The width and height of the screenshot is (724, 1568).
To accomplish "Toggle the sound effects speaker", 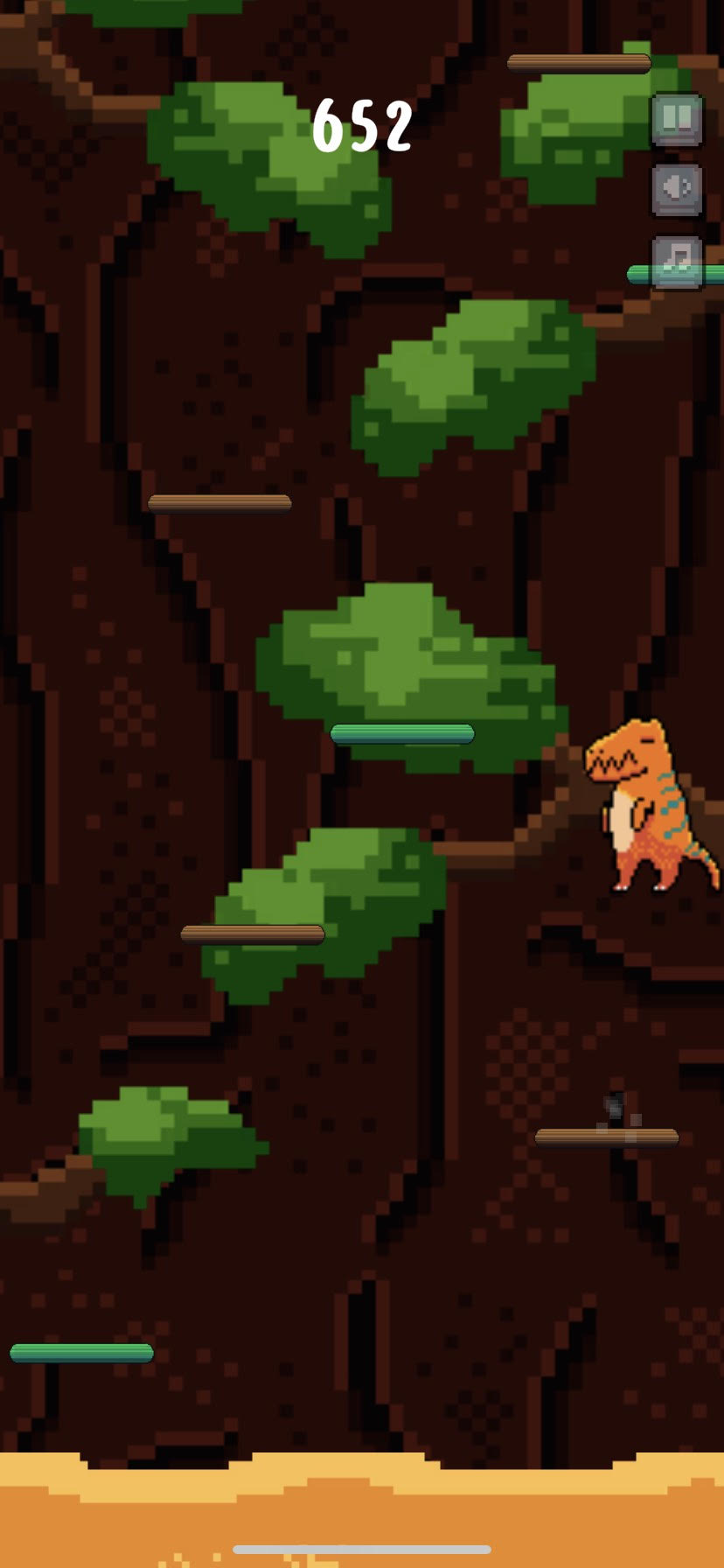I will pyautogui.click(x=677, y=189).
